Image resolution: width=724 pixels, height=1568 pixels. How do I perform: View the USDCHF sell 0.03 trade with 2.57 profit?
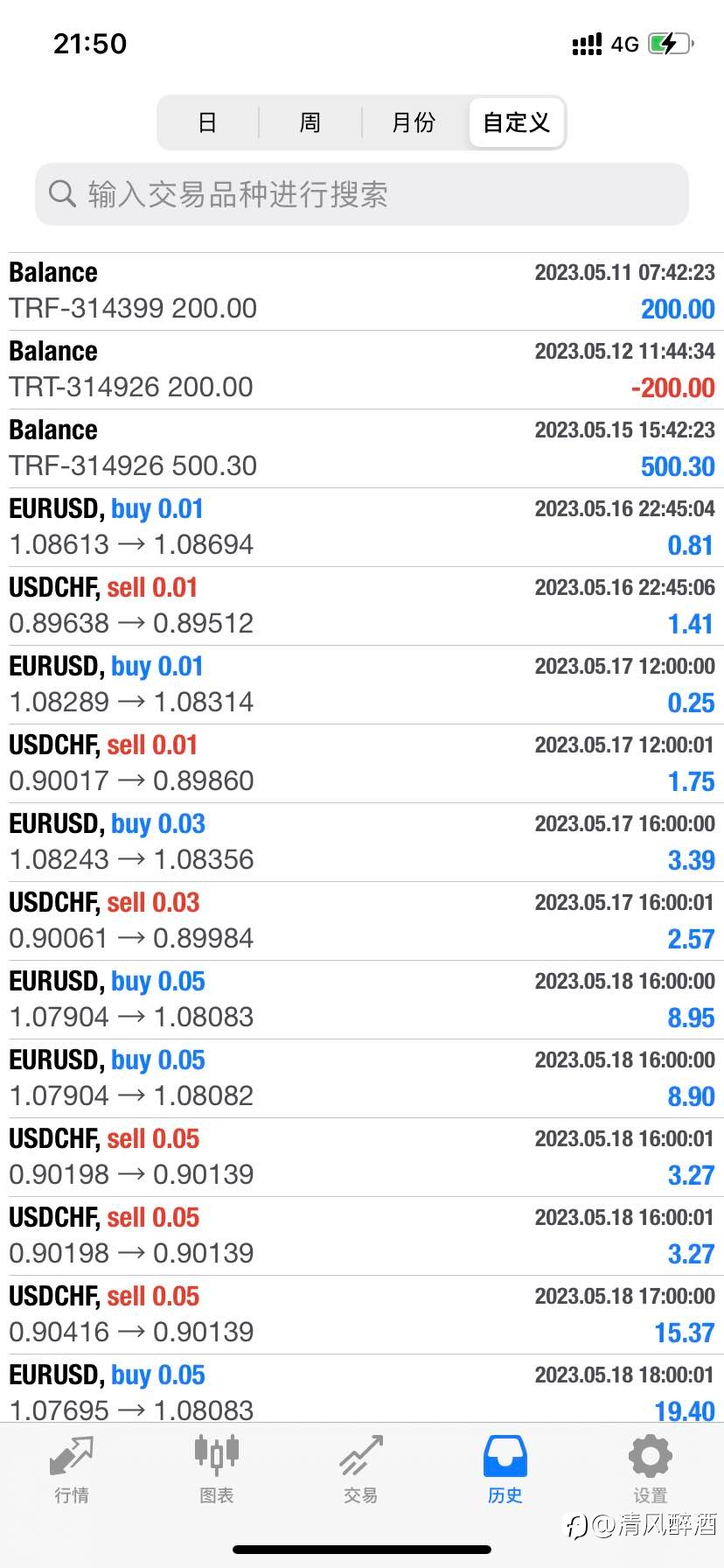362,921
